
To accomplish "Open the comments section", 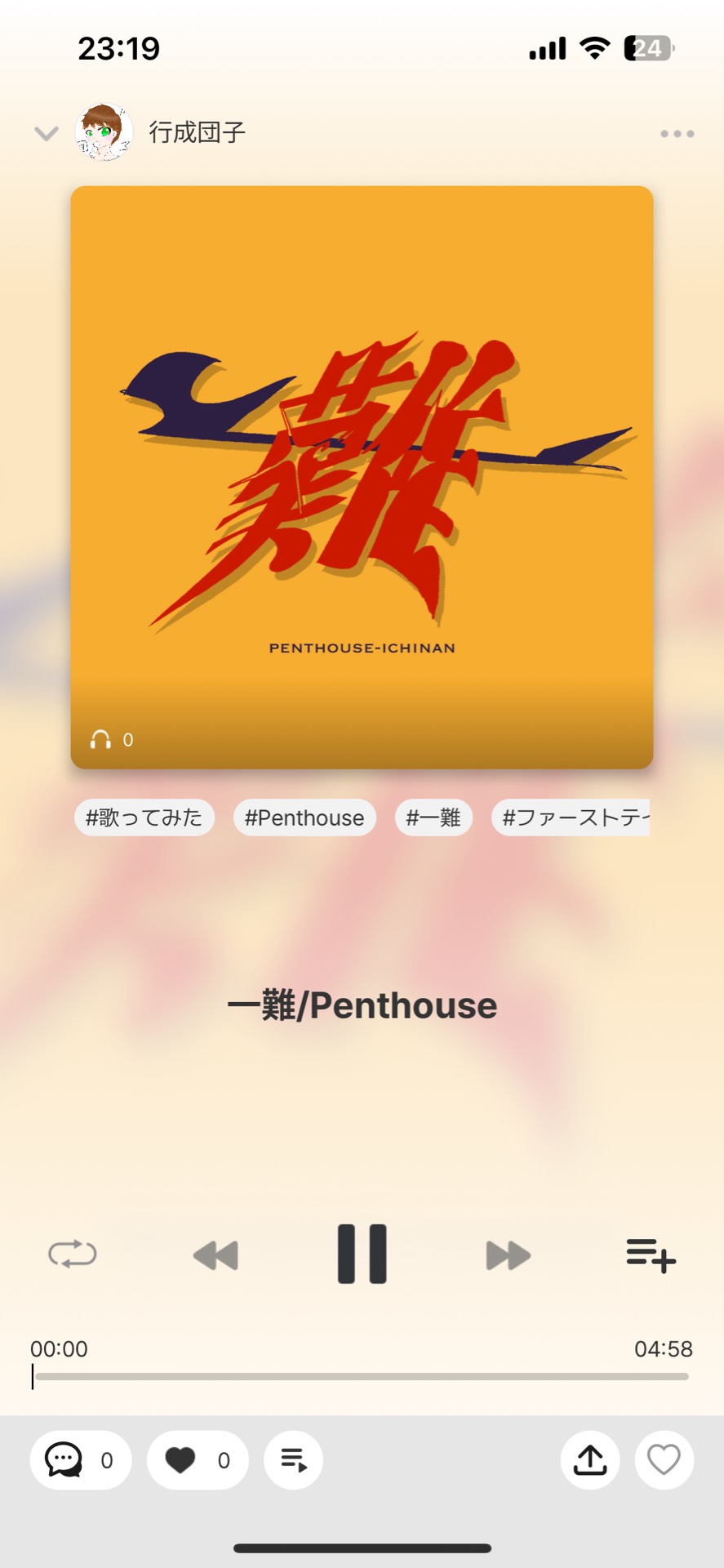I will 80,1460.
